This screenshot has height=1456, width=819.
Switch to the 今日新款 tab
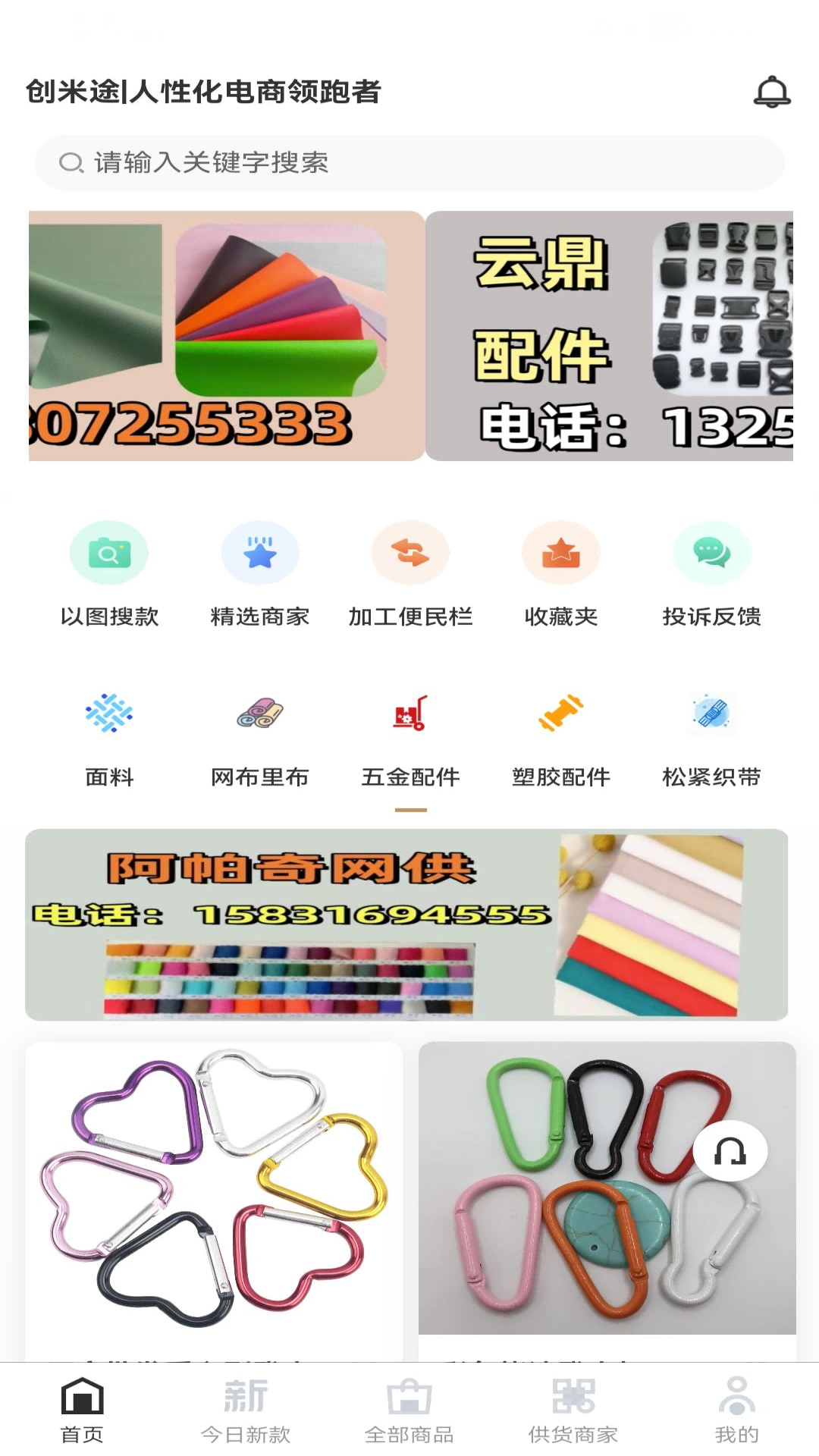(x=246, y=1410)
